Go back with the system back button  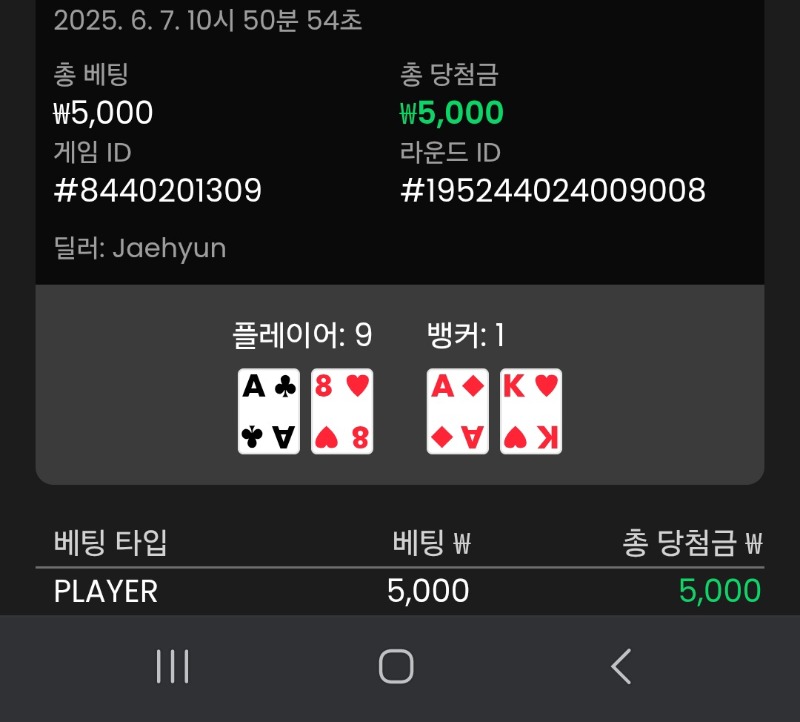621,666
